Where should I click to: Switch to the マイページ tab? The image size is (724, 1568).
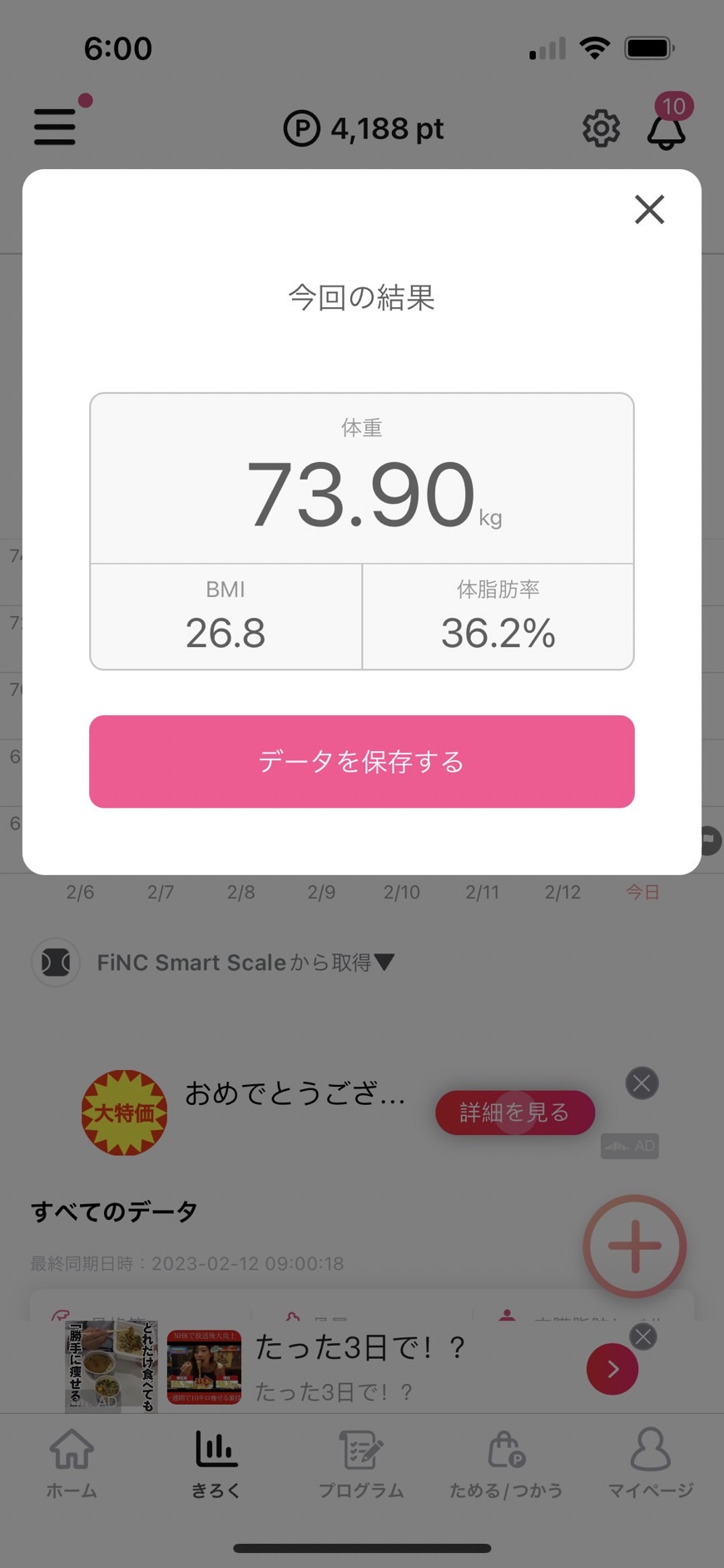click(x=651, y=1464)
